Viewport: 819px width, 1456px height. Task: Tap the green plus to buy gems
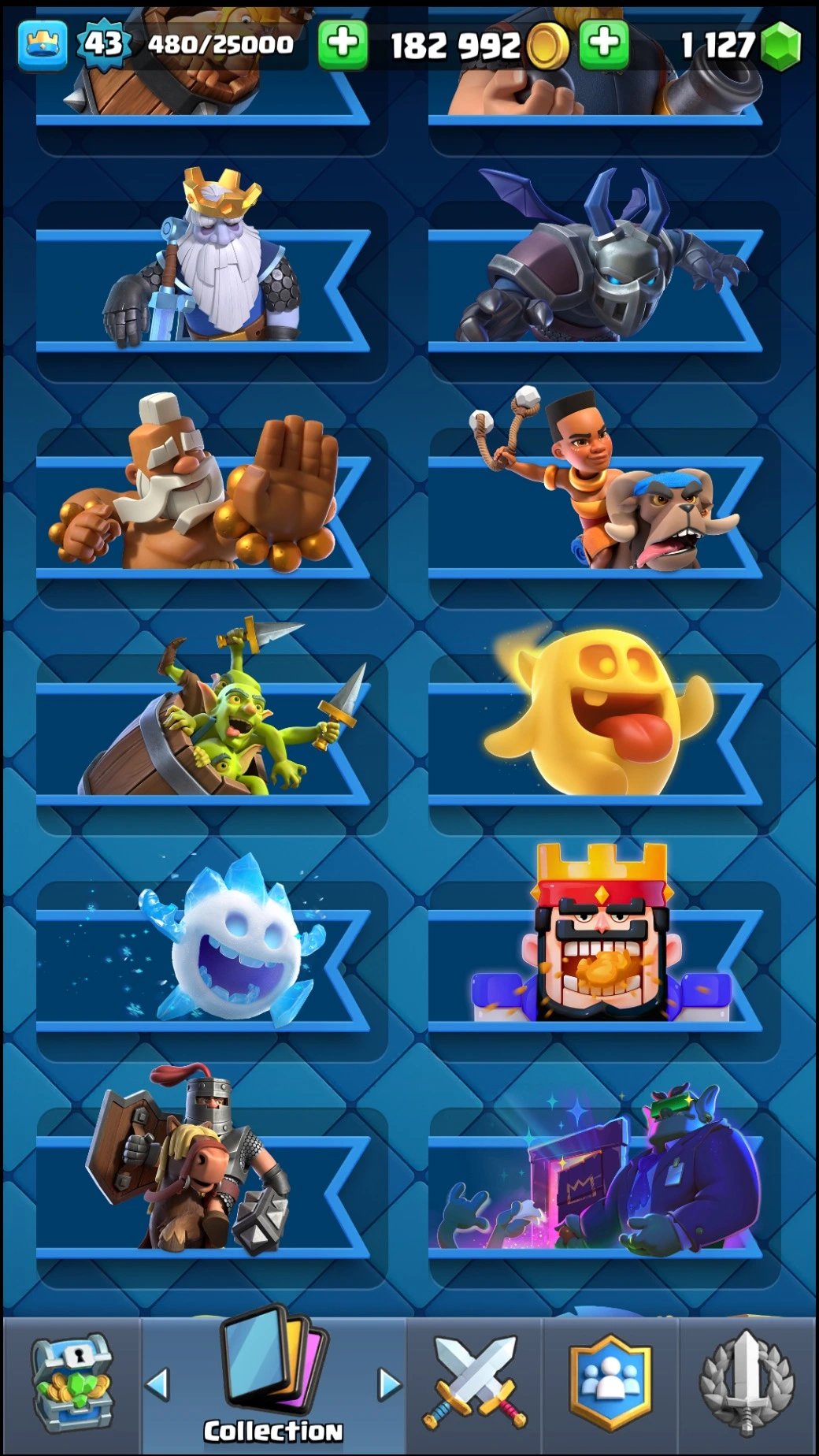click(x=604, y=43)
